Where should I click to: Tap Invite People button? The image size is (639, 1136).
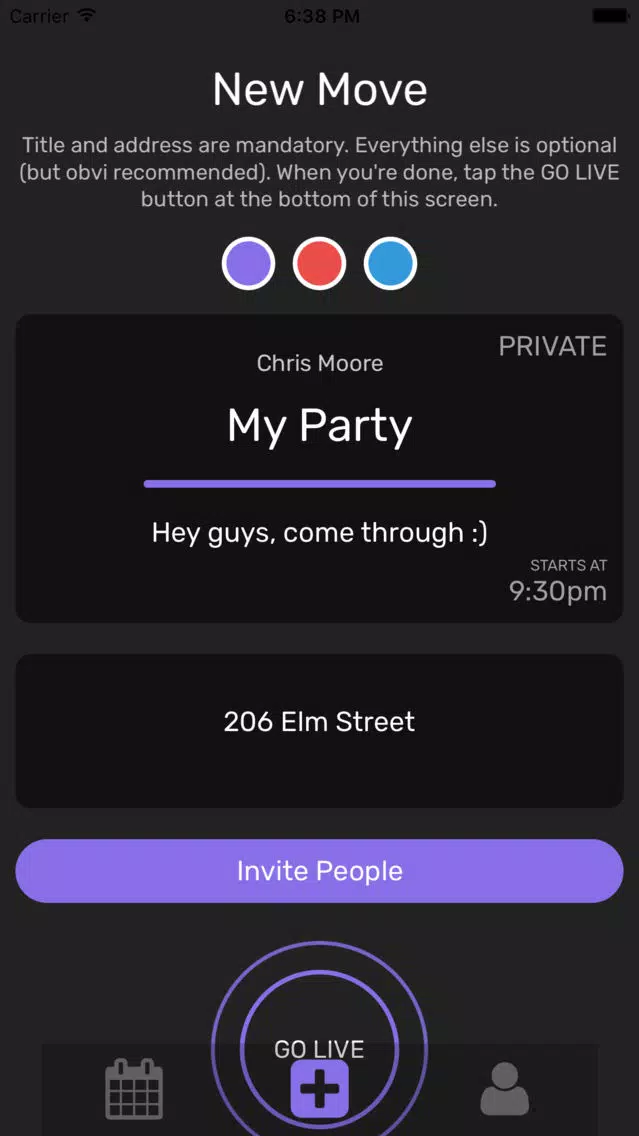tap(320, 871)
